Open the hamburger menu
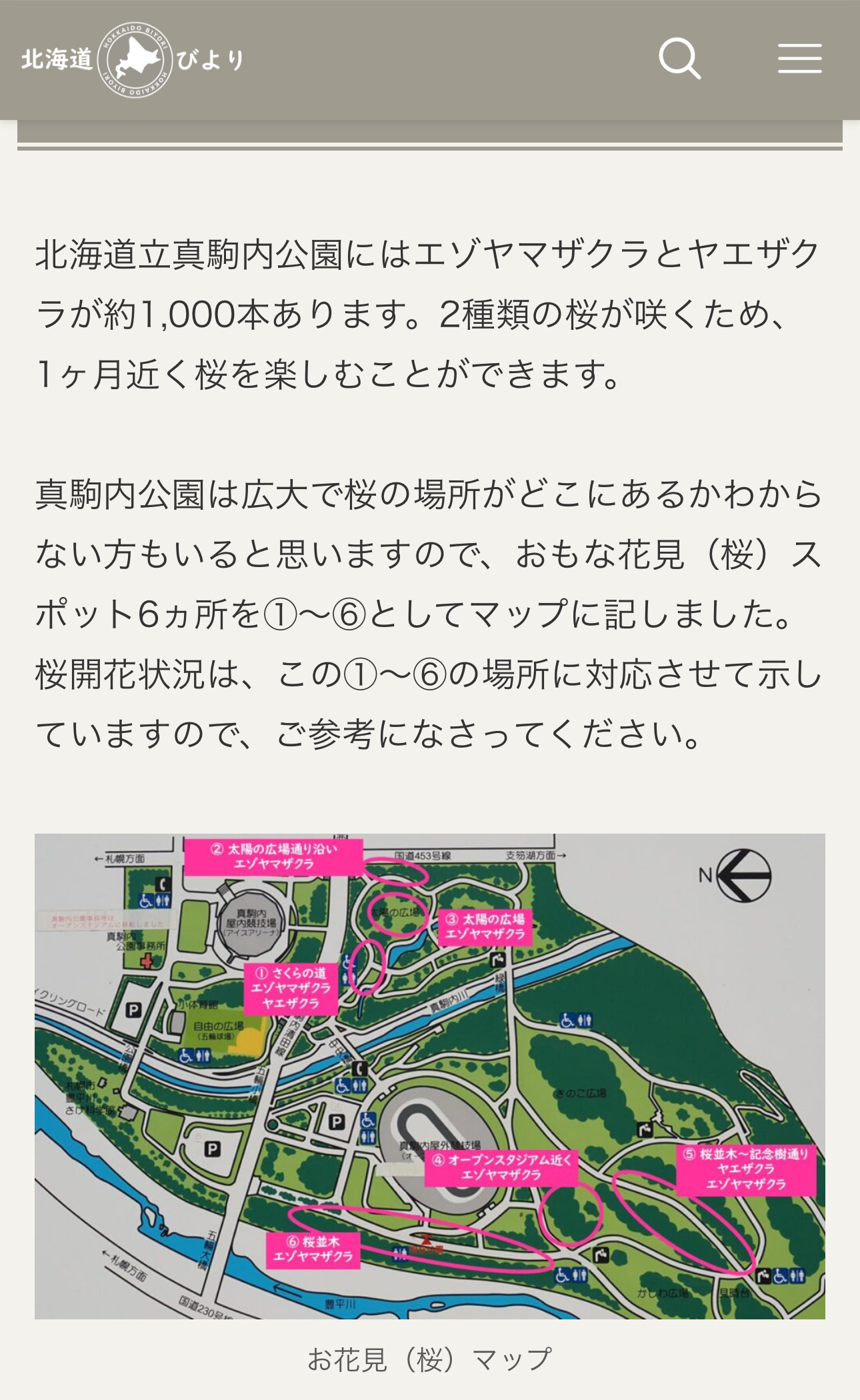Screen dimensions: 860x1400 [x=799, y=59]
